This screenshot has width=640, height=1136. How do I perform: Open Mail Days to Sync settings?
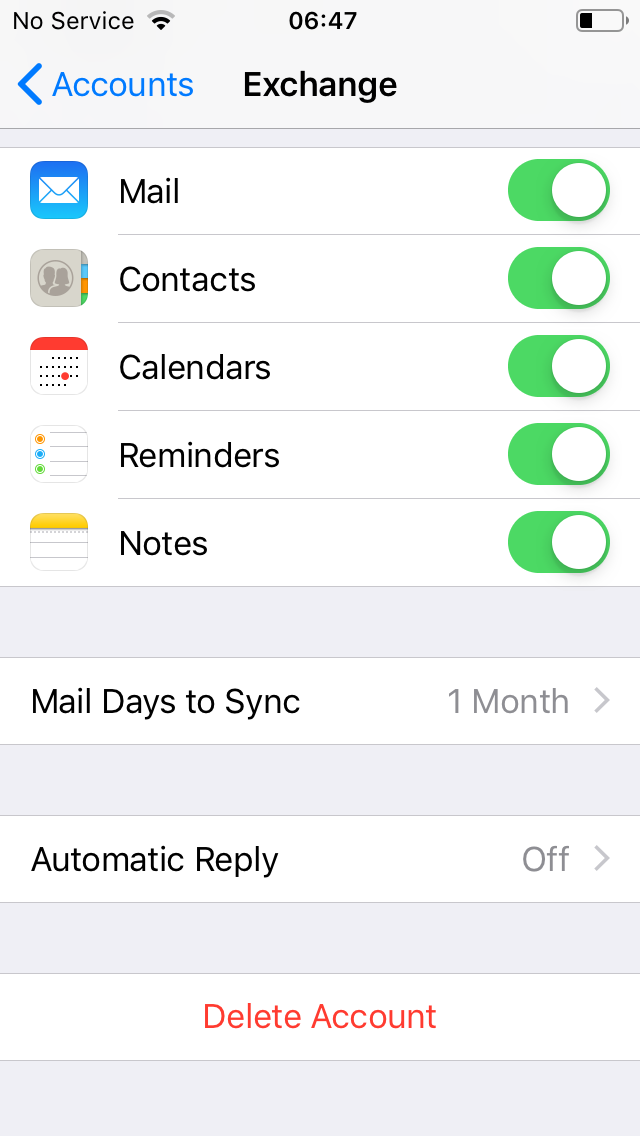pos(320,701)
